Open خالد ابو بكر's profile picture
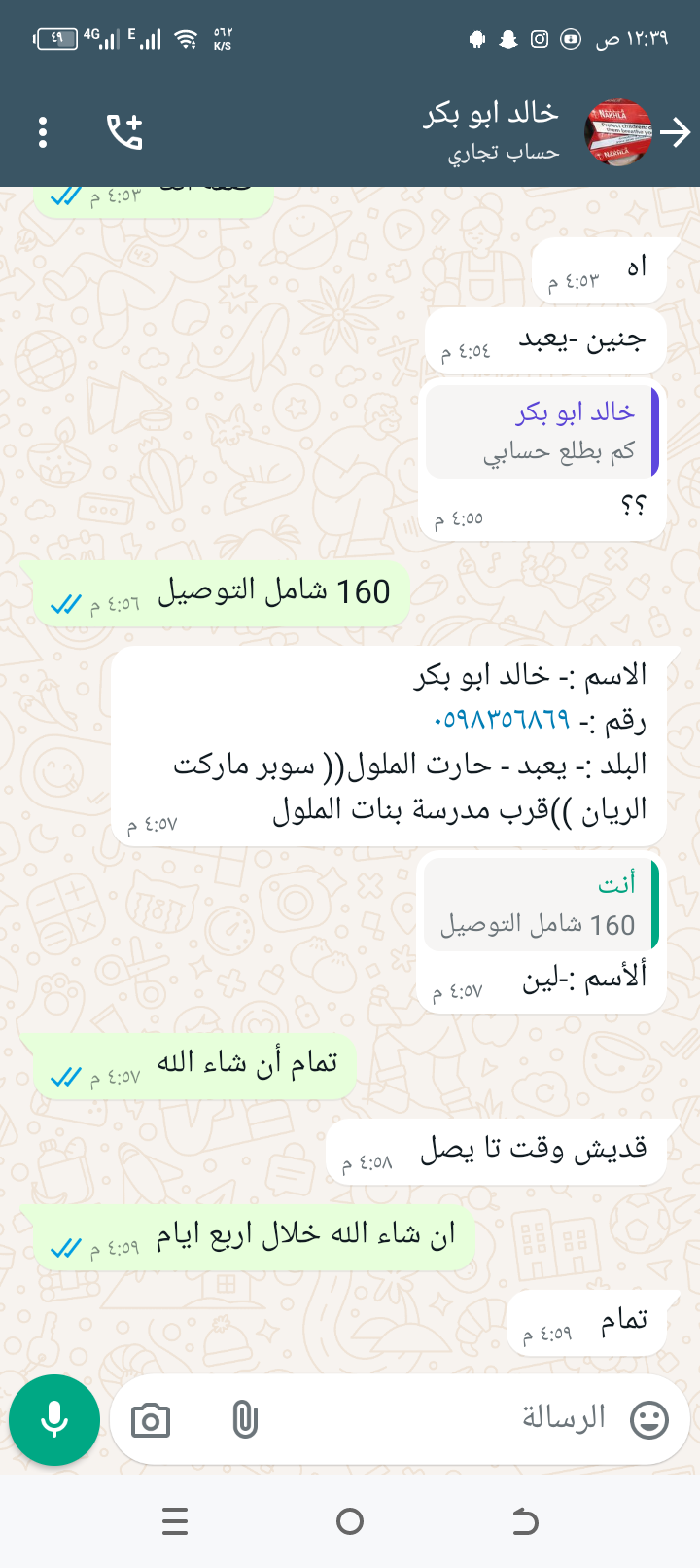The height and width of the screenshot is (1568, 700). [618, 132]
